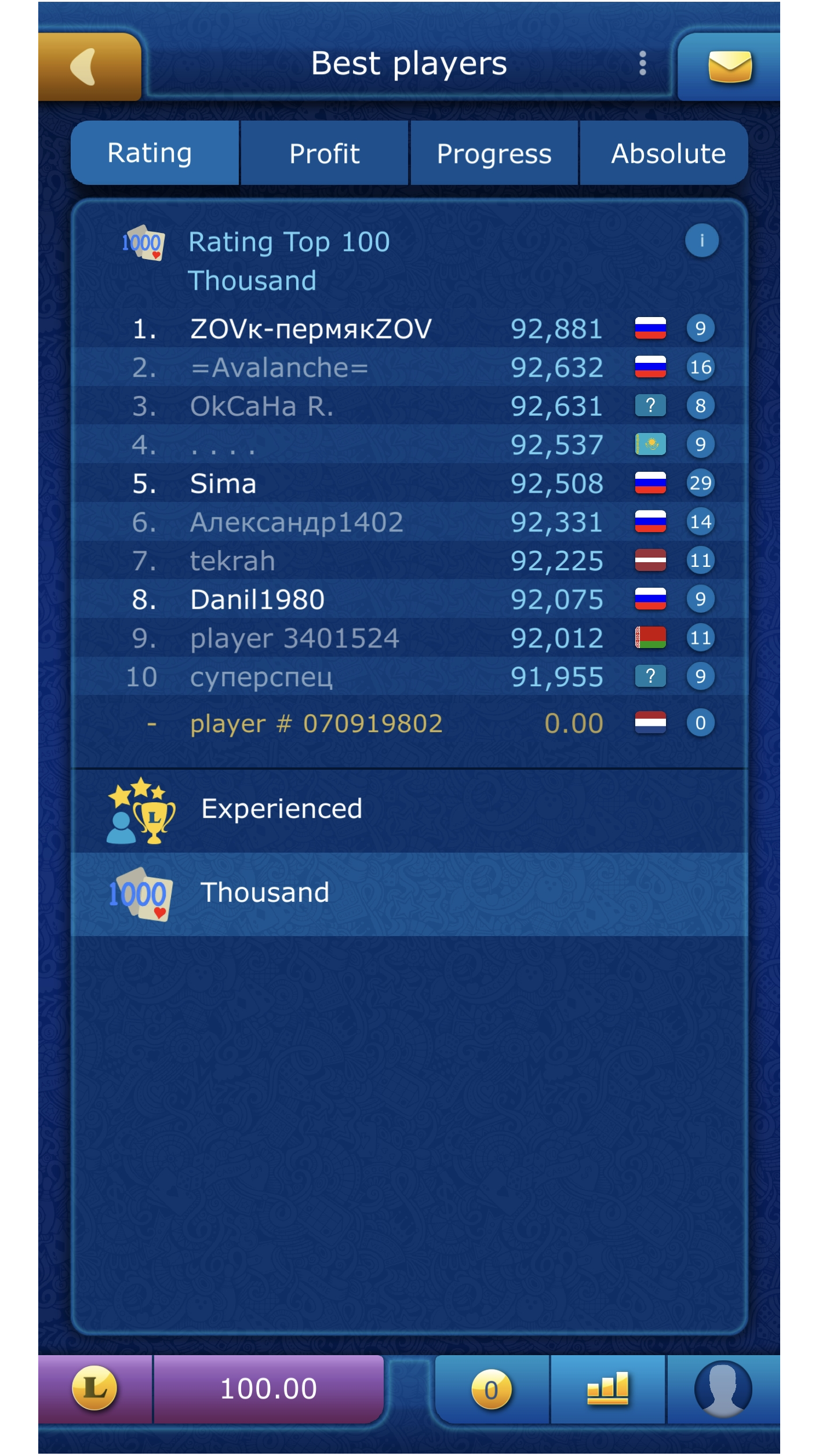View Sima's player row
Viewport: 819px width, 1456px height.
[409, 483]
